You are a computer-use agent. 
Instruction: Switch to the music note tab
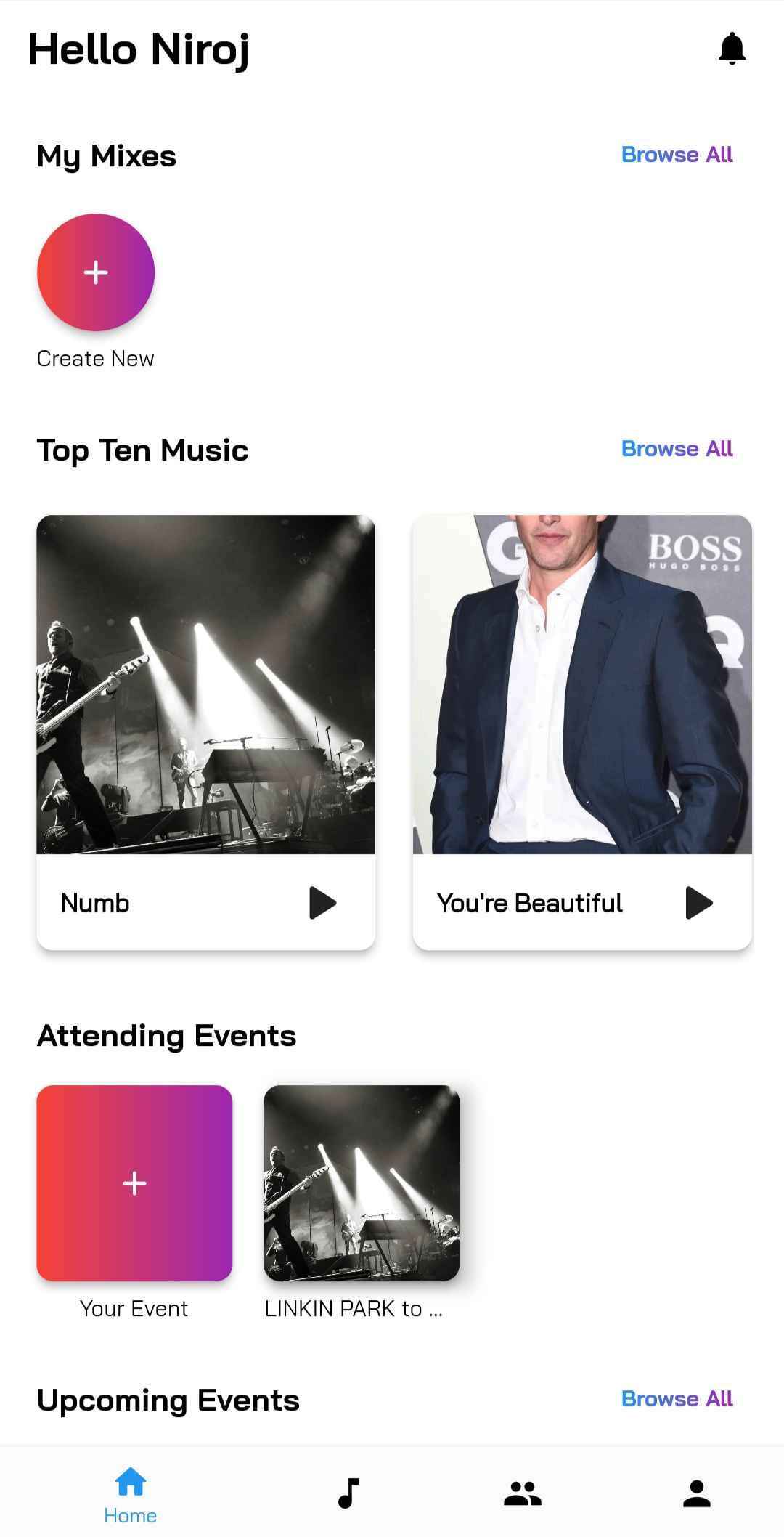coord(348,1493)
